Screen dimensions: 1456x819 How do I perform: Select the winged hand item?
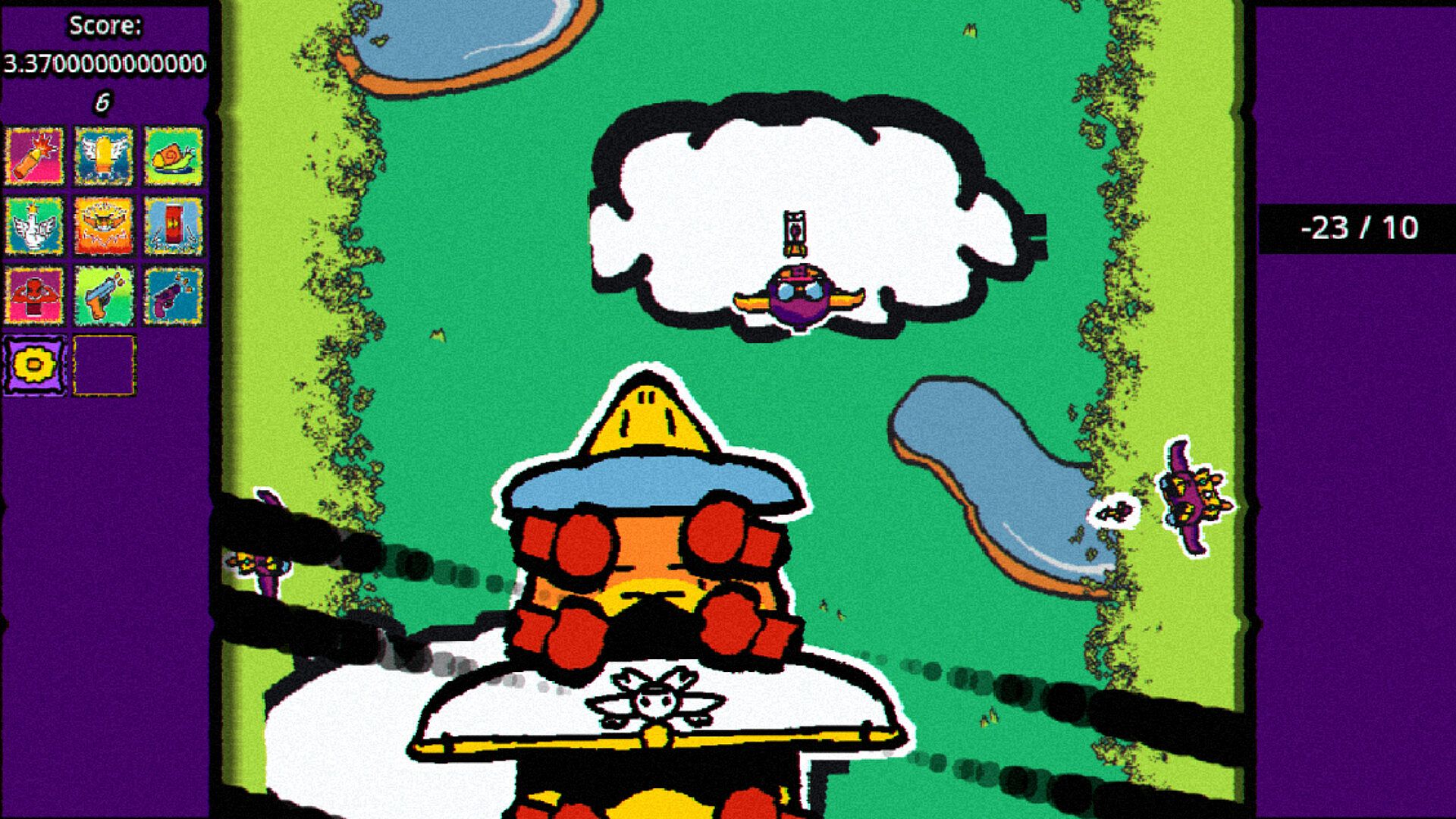[35, 226]
